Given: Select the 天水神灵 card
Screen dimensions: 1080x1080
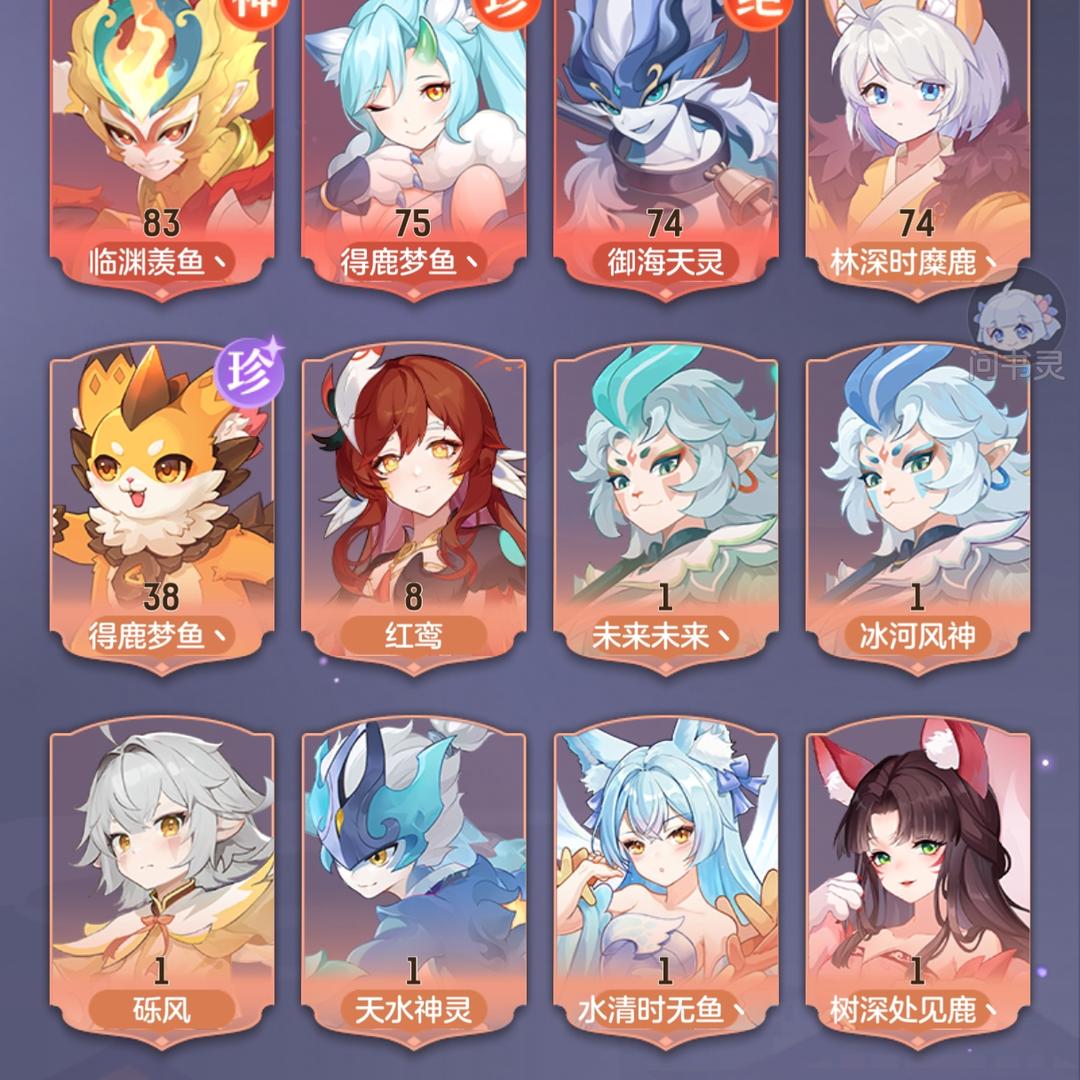Looking at the screenshot, I should 413,880.
